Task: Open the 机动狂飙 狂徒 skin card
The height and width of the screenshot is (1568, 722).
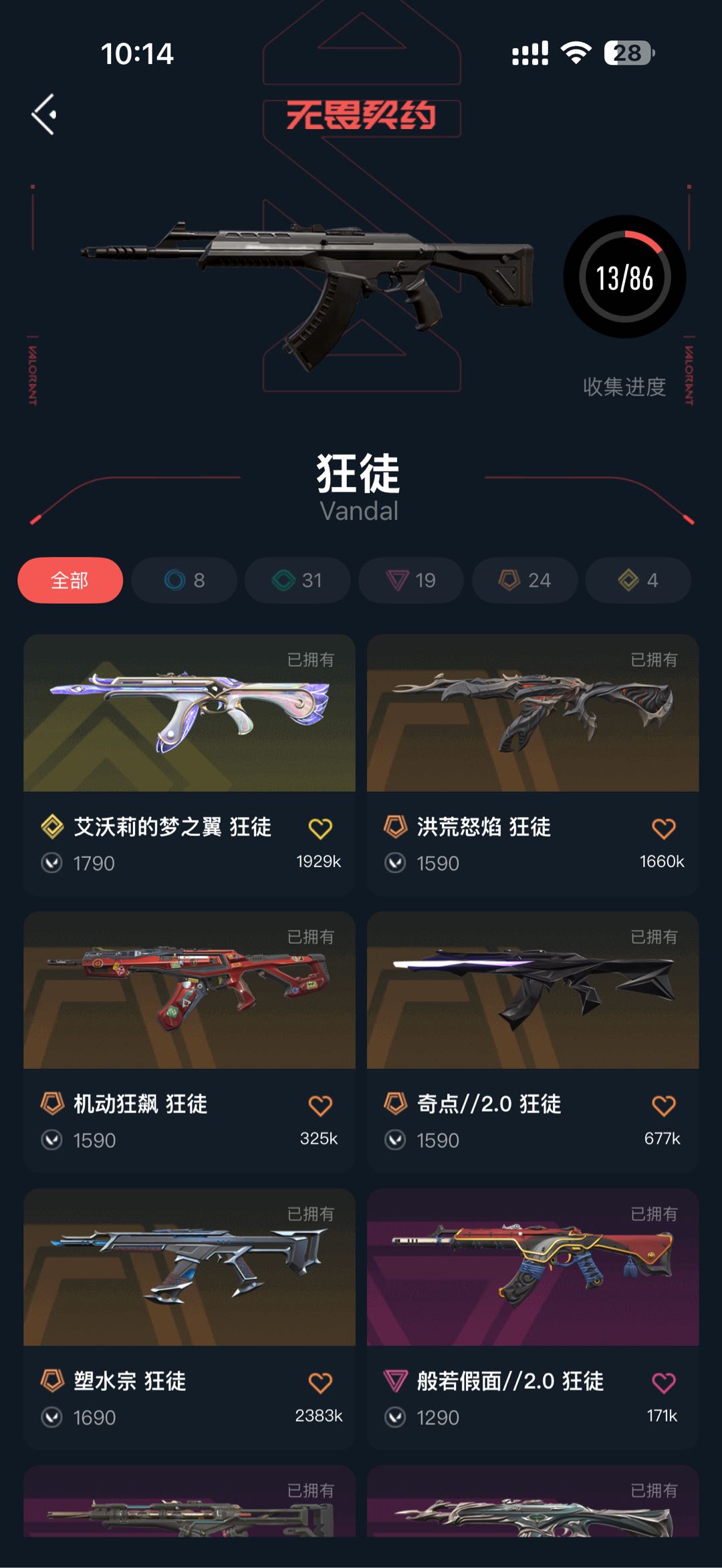Action: pyautogui.click(x=189, y=1042)
